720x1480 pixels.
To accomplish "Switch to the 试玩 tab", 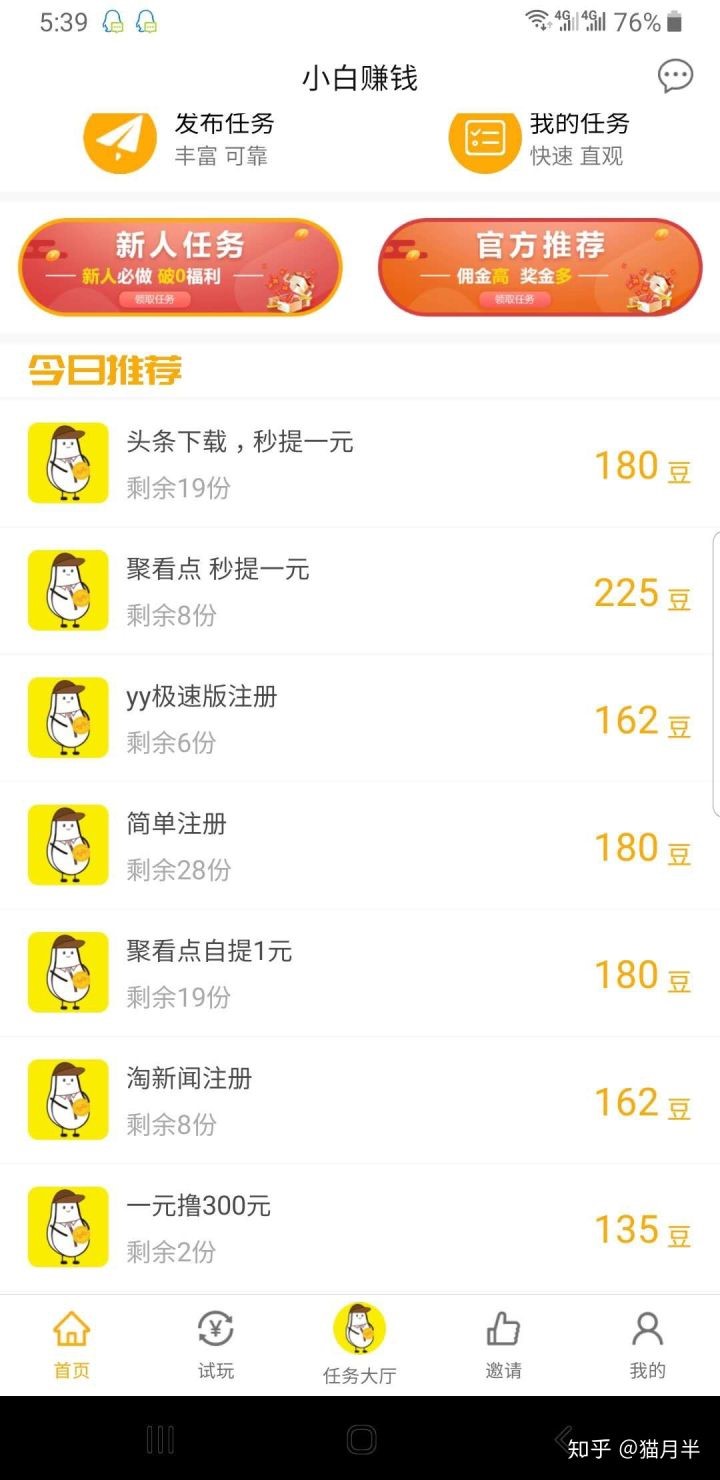I will point(216,1344).
